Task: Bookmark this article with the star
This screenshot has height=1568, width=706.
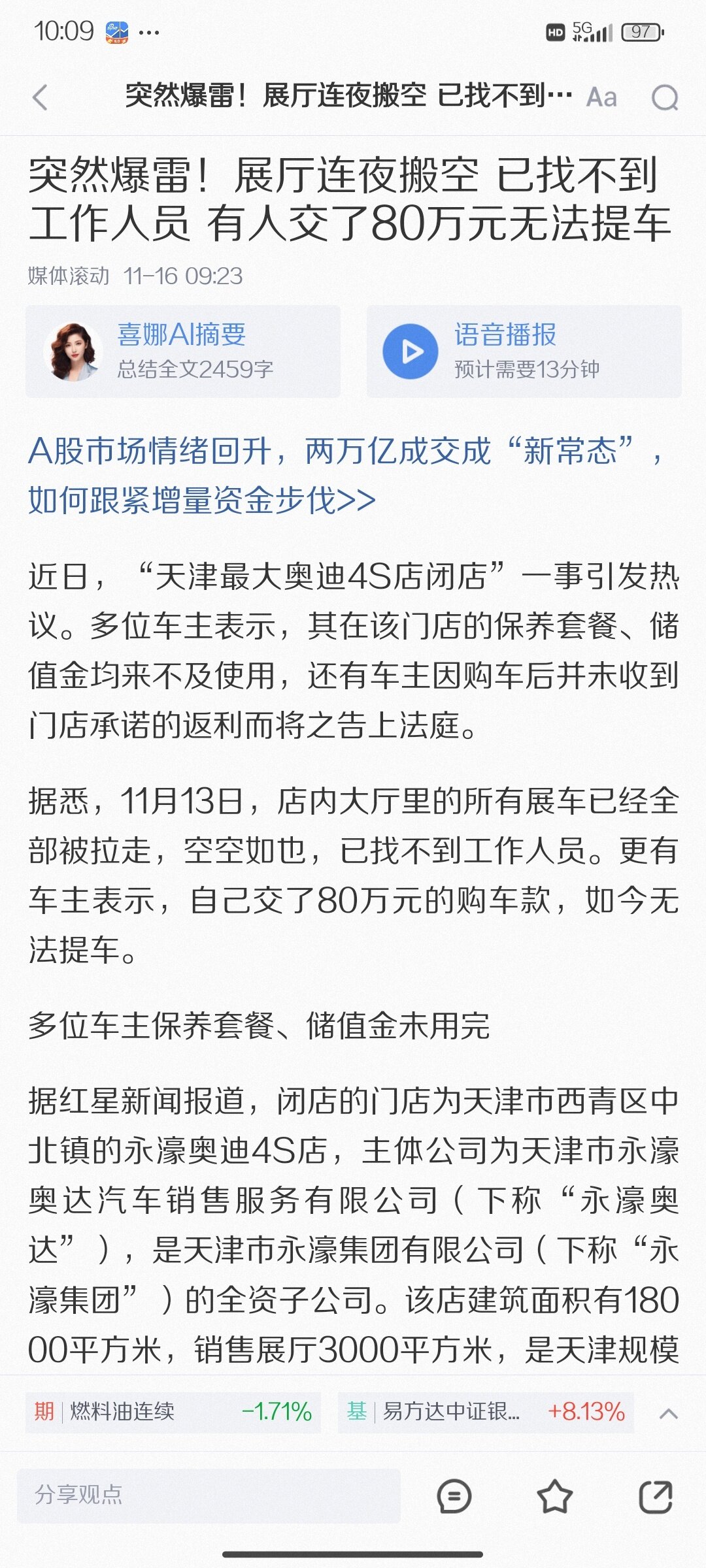Action: pyautogui.click(x=554, y=1496)
